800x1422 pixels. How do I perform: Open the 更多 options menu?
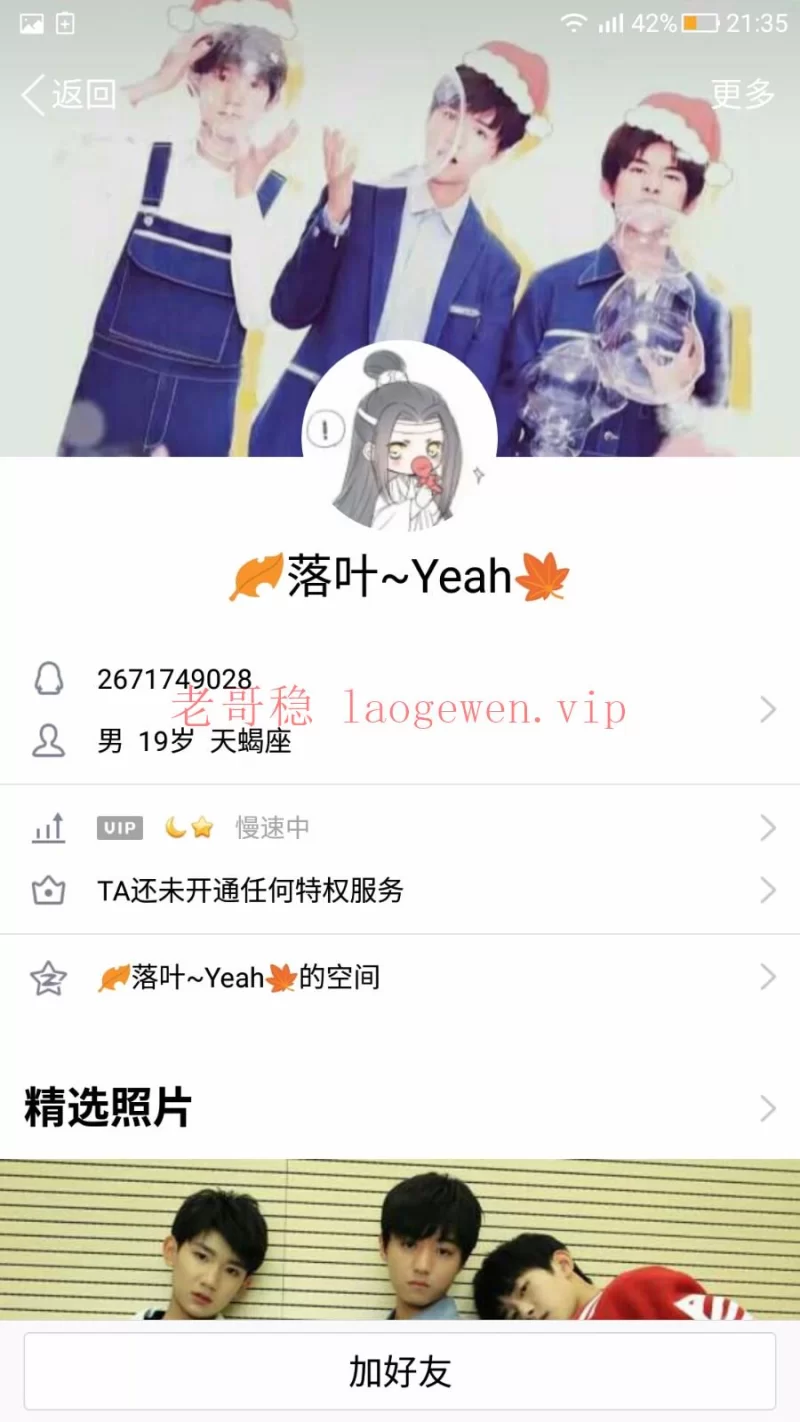(x=742, y=95)
